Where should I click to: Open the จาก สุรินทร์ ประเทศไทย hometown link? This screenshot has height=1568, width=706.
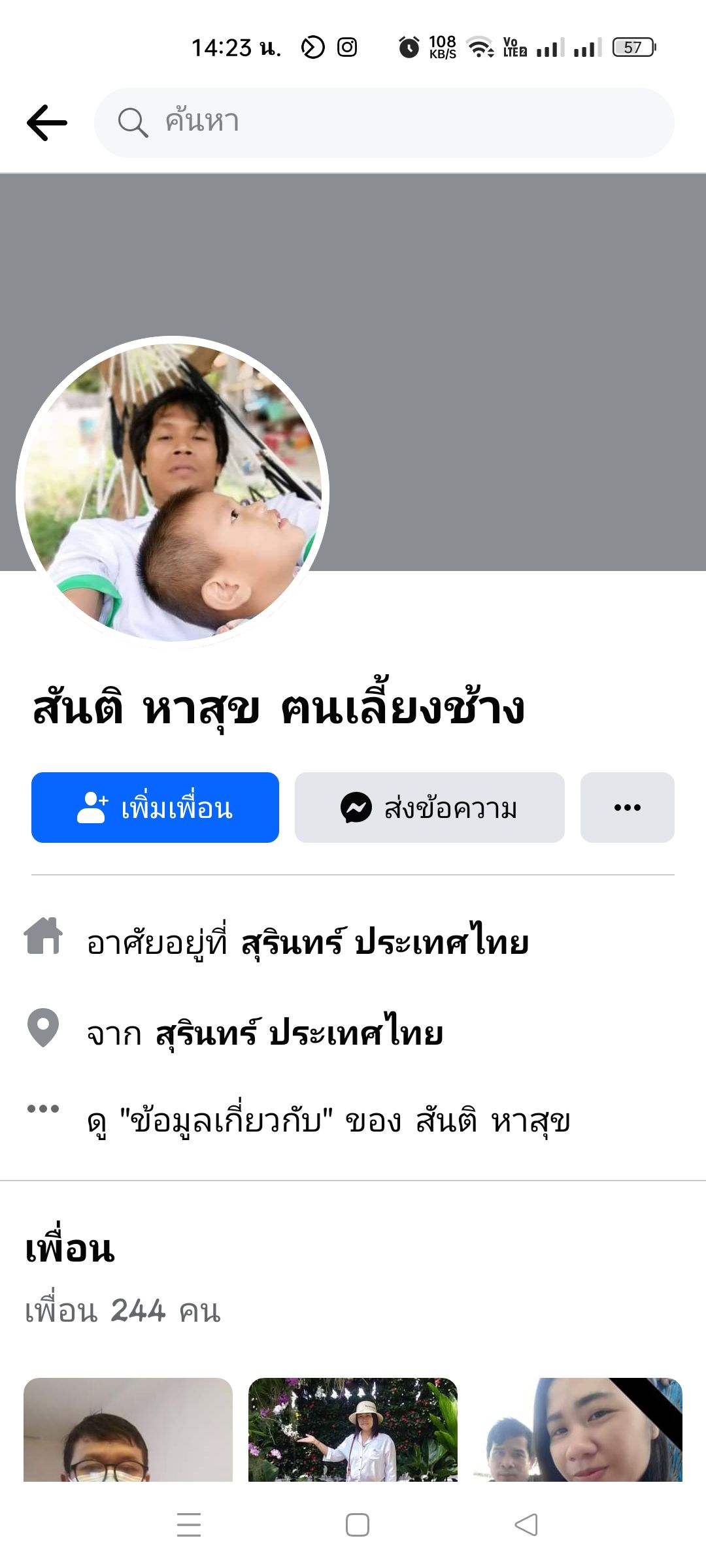[x=298, y=1033]
